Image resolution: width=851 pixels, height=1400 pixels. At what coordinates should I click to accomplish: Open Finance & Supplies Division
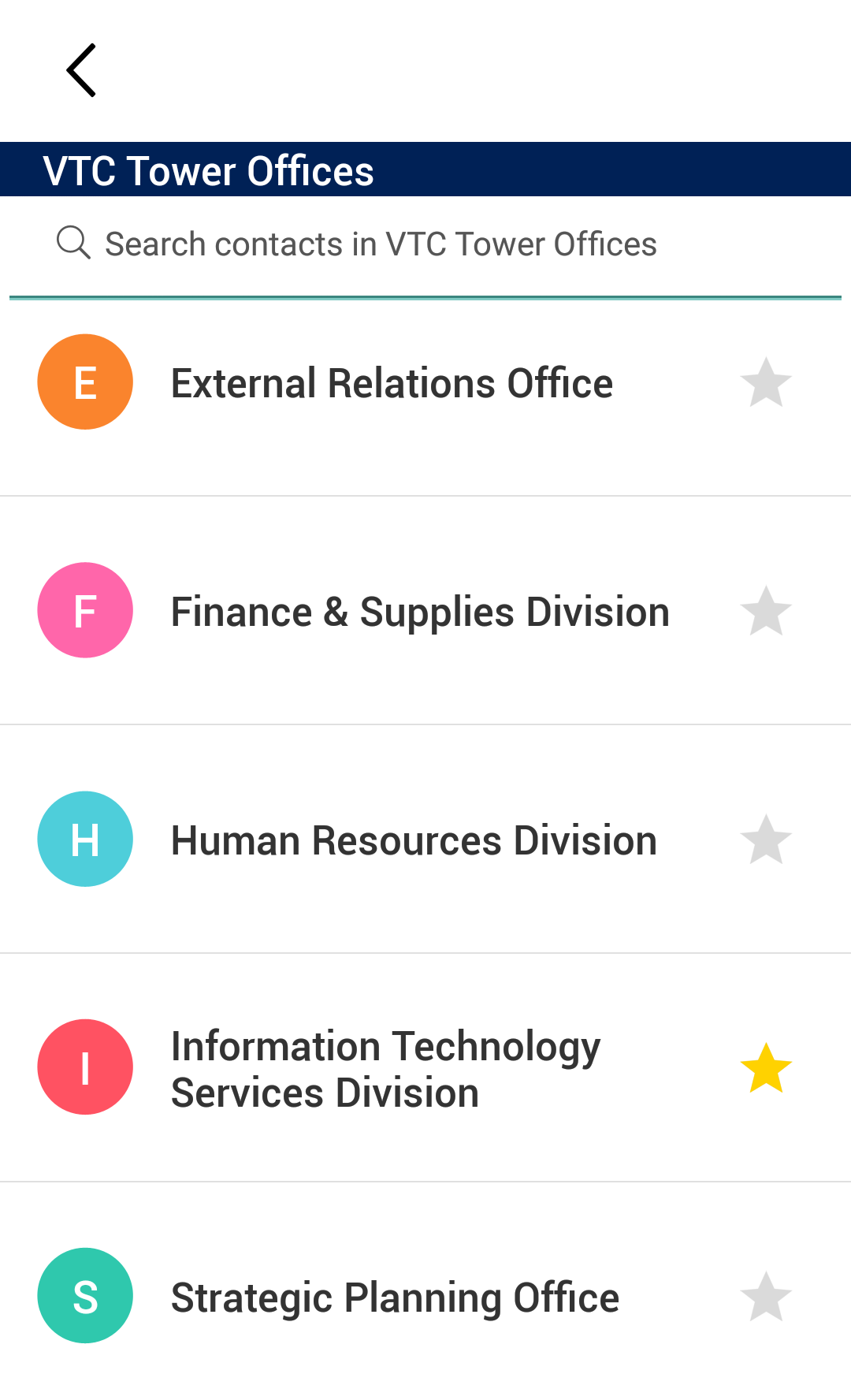(x=425, y=611)
